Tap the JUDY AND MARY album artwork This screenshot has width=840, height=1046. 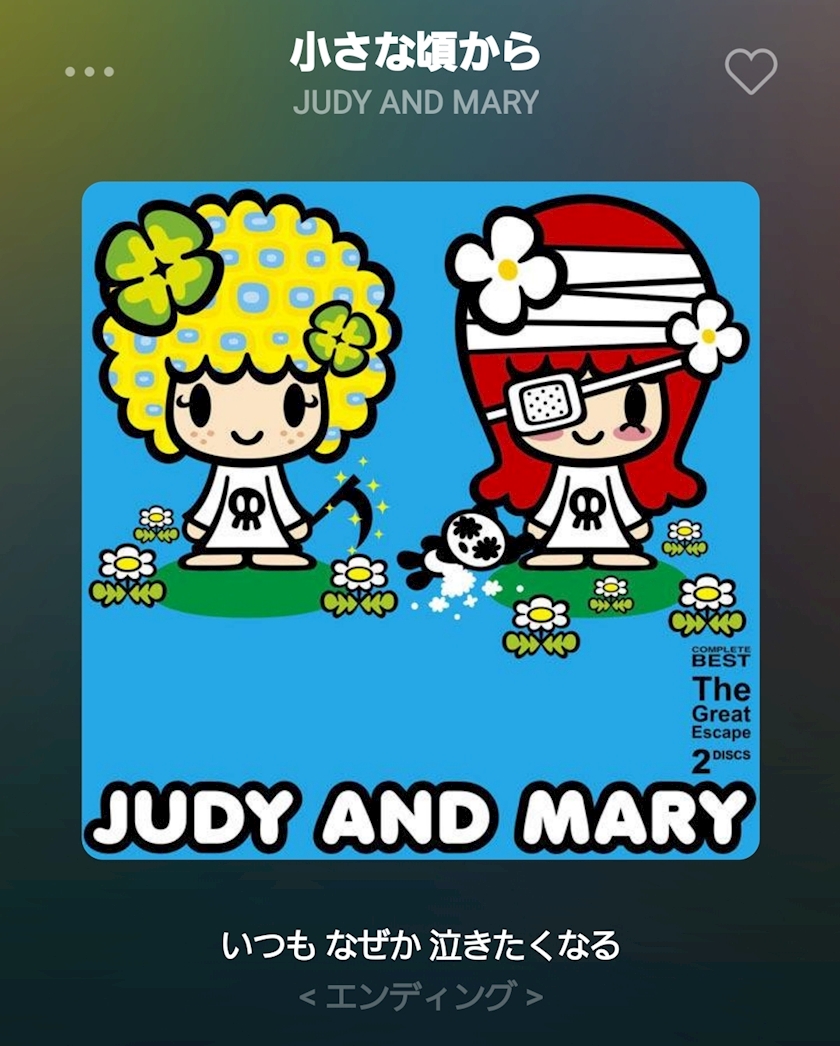pyautogui.click(x=420, y=520)
